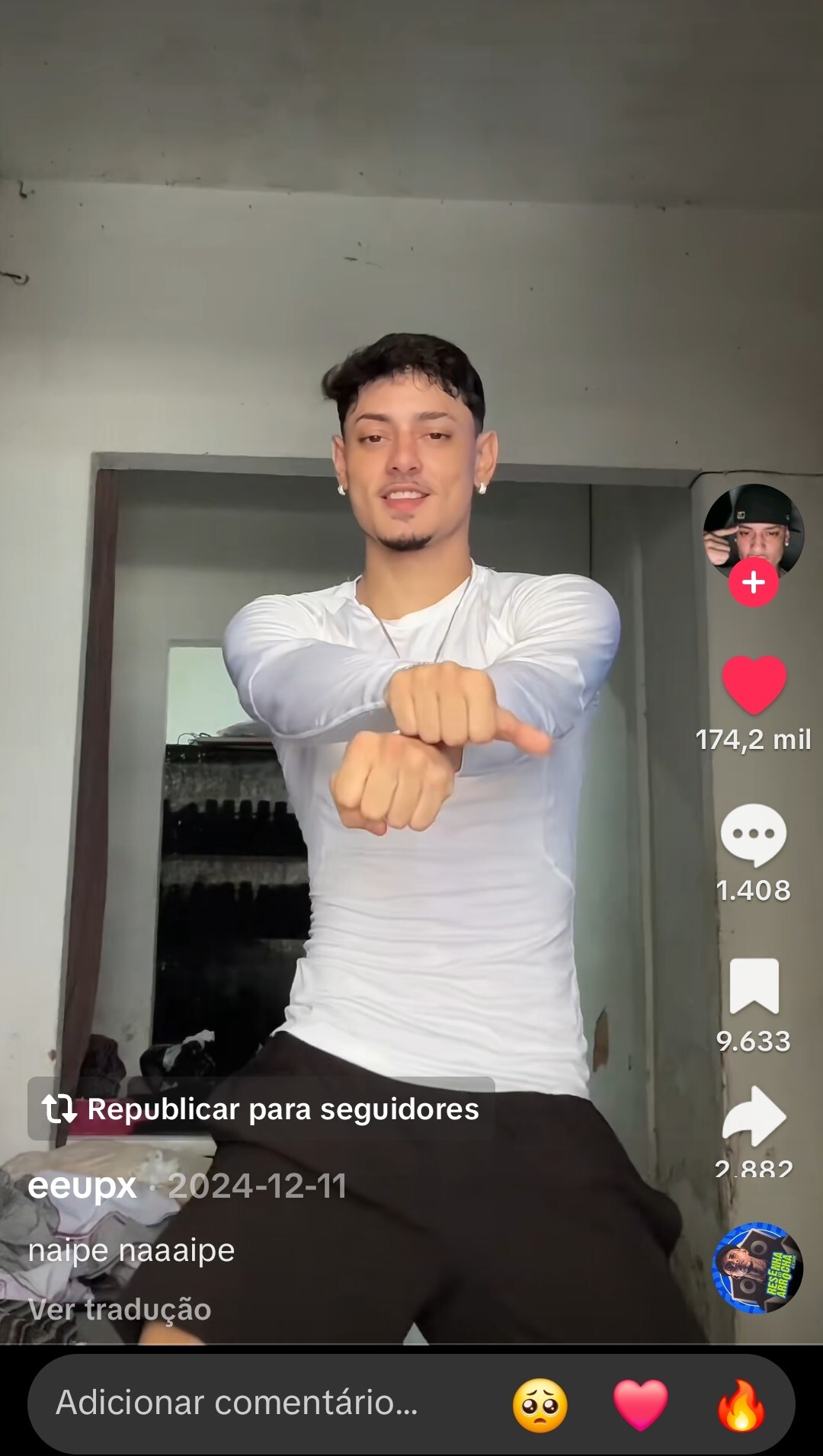
Task: Open the spinning sound disc
Action: click(757, 1268)
